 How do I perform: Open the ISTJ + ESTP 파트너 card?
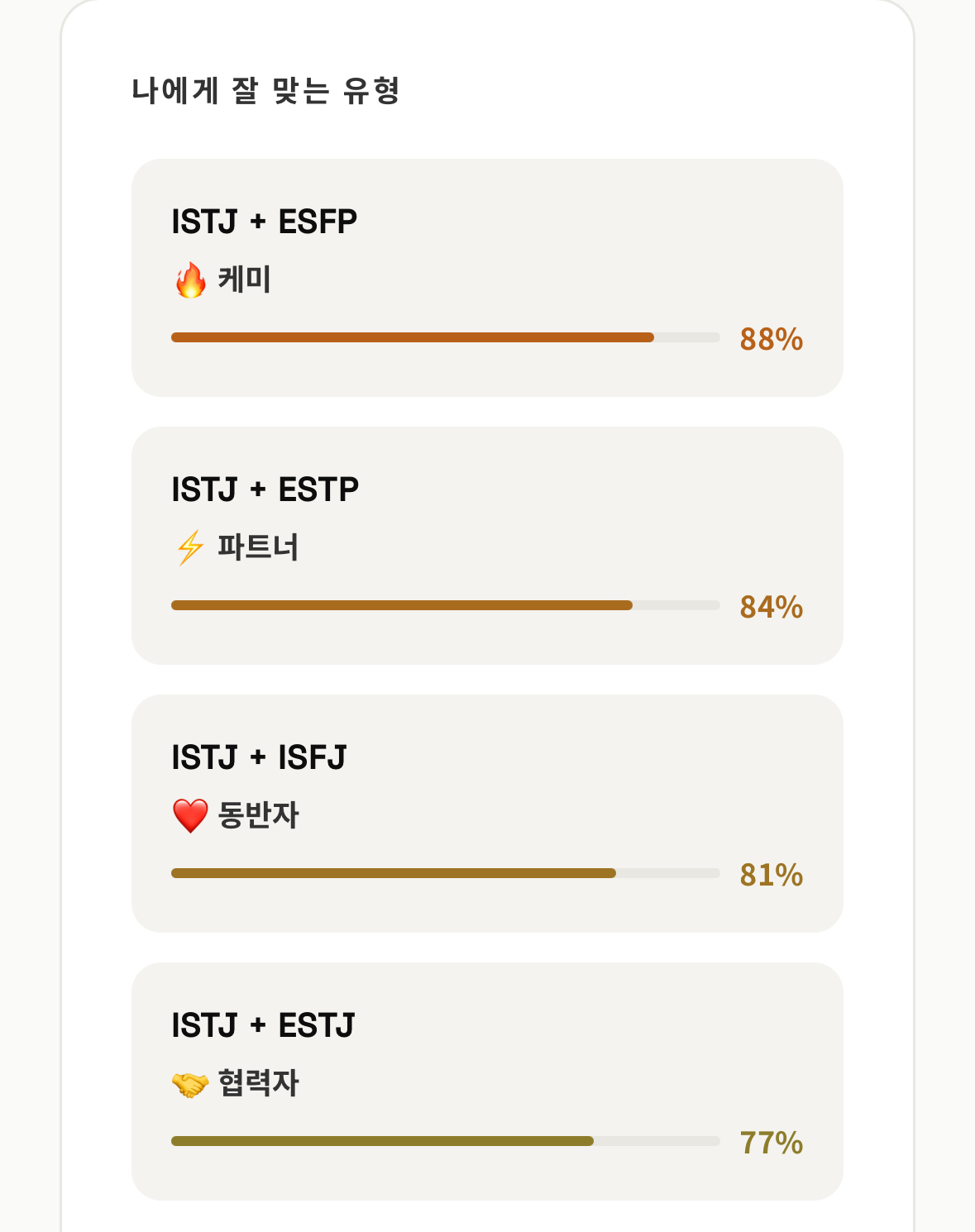click(x=487, y=545)
